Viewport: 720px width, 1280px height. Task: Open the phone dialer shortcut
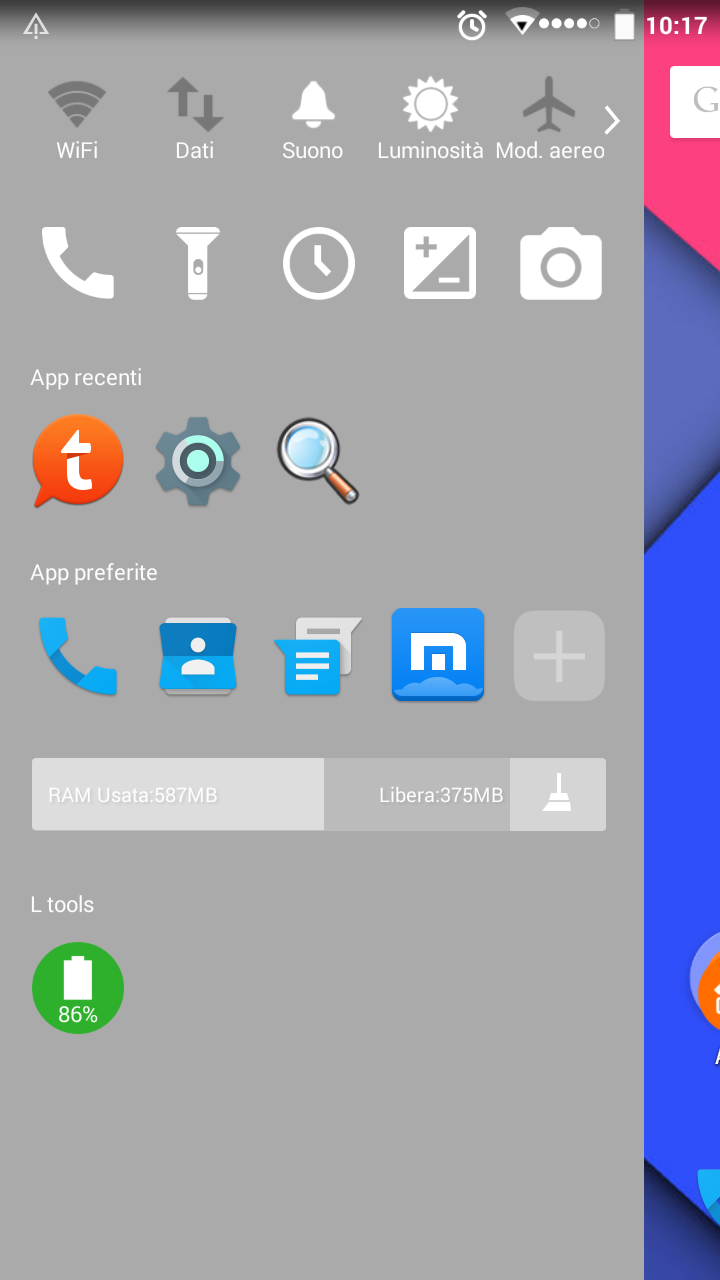point(78,263)
